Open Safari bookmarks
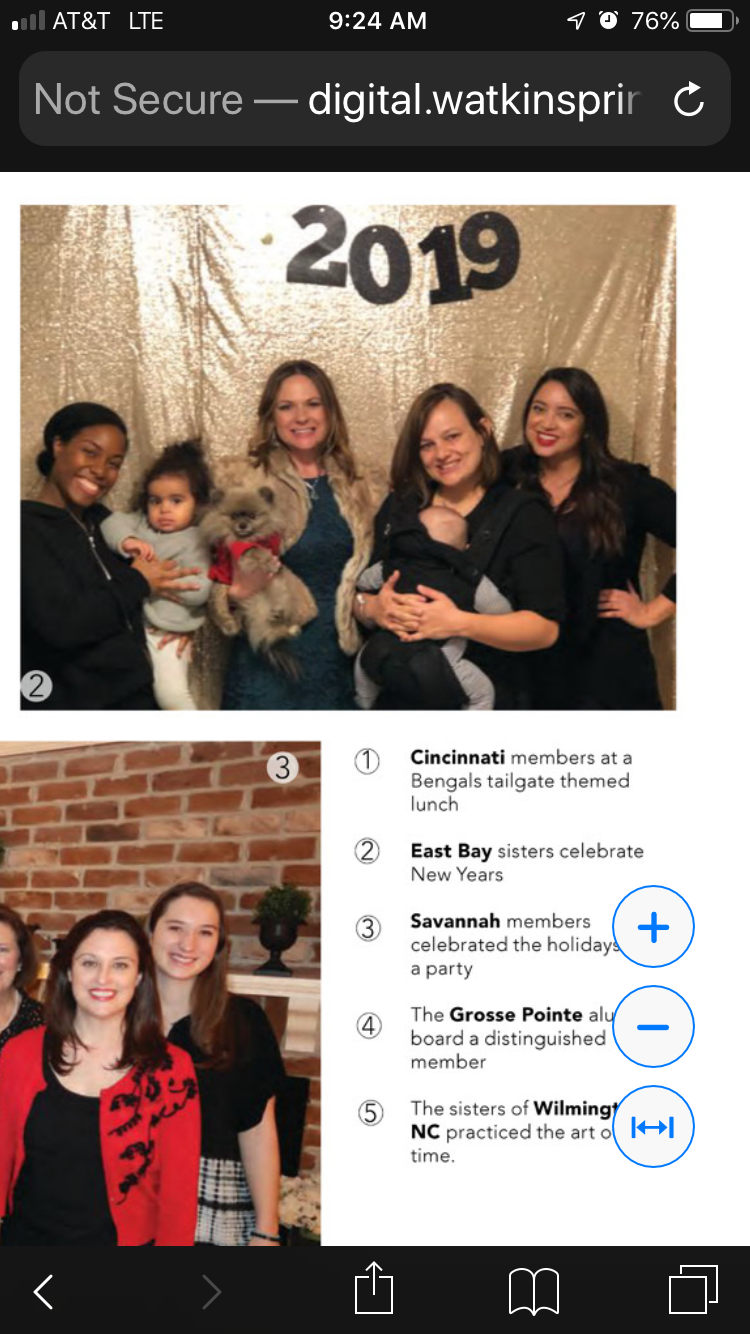 533,1291
